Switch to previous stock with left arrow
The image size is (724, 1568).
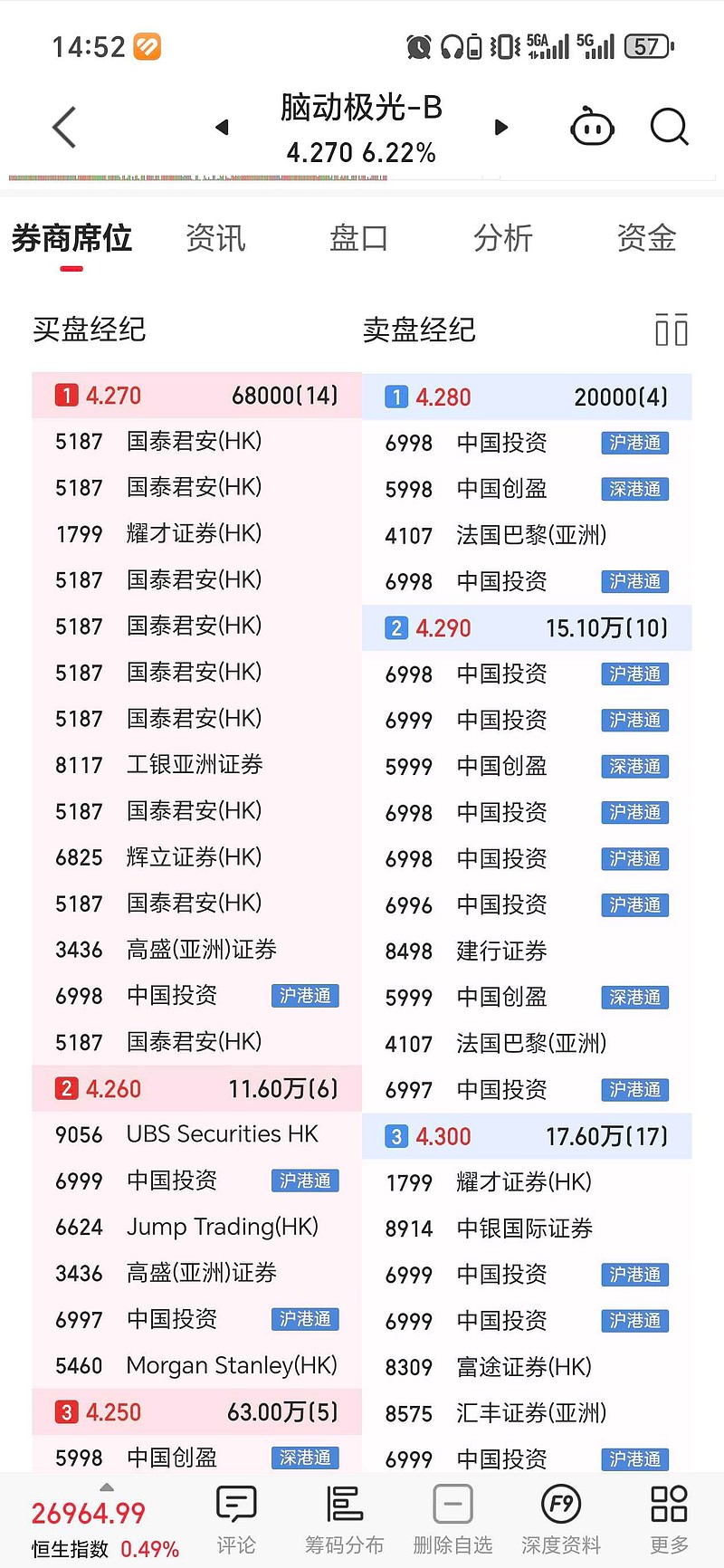click(x=222, y=127)
